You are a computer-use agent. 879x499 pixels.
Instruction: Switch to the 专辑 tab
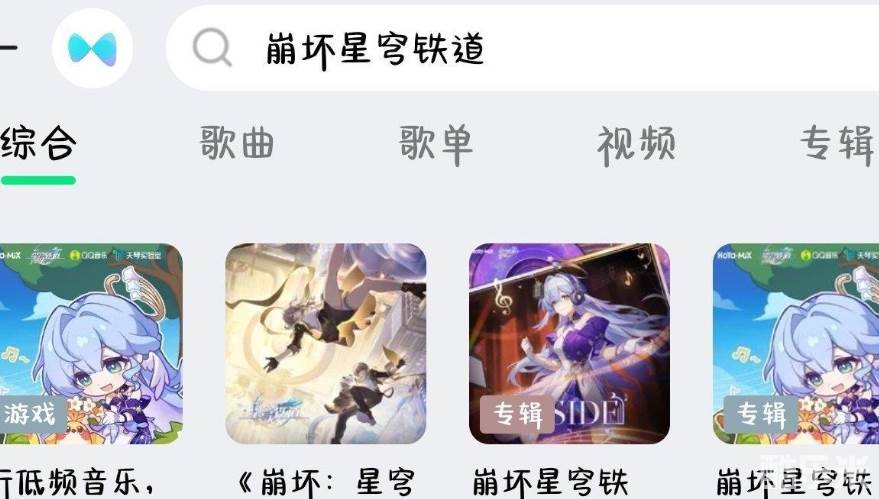[x=836, y=144]
